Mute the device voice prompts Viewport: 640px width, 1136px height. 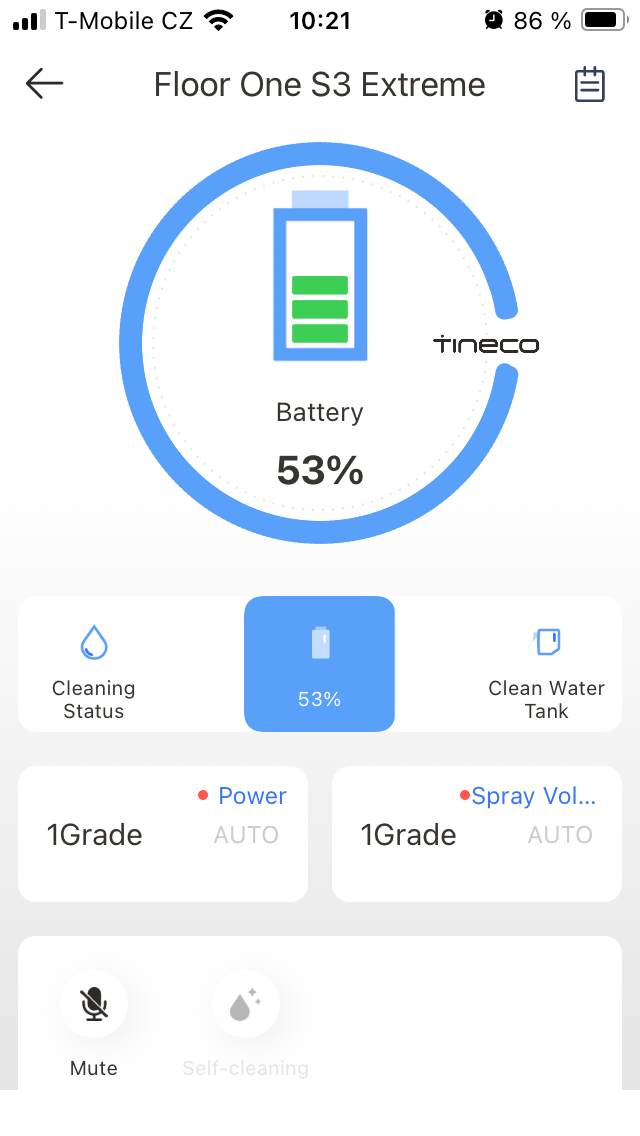[94, 1006]
